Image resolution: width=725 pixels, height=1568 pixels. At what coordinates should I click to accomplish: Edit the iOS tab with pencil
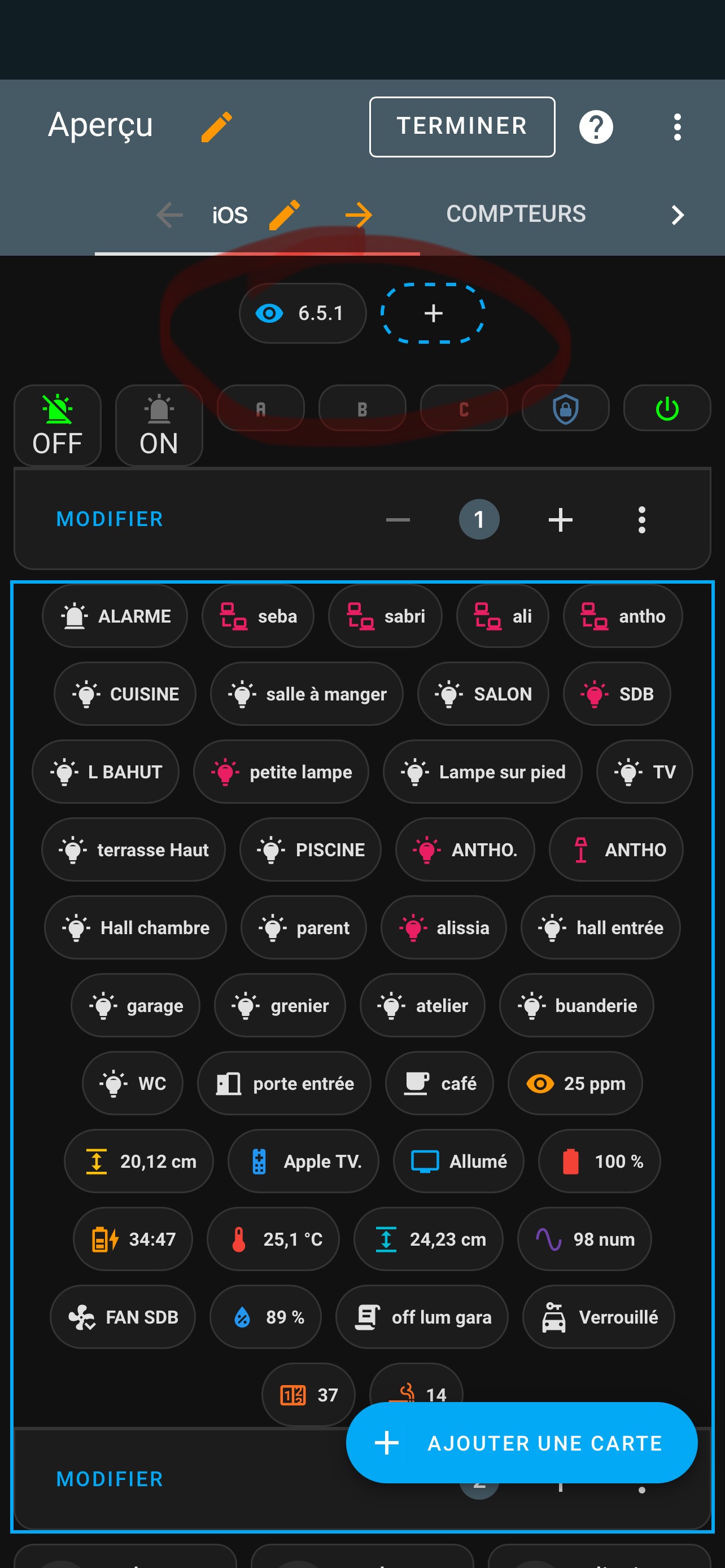[x=284, y=215]
